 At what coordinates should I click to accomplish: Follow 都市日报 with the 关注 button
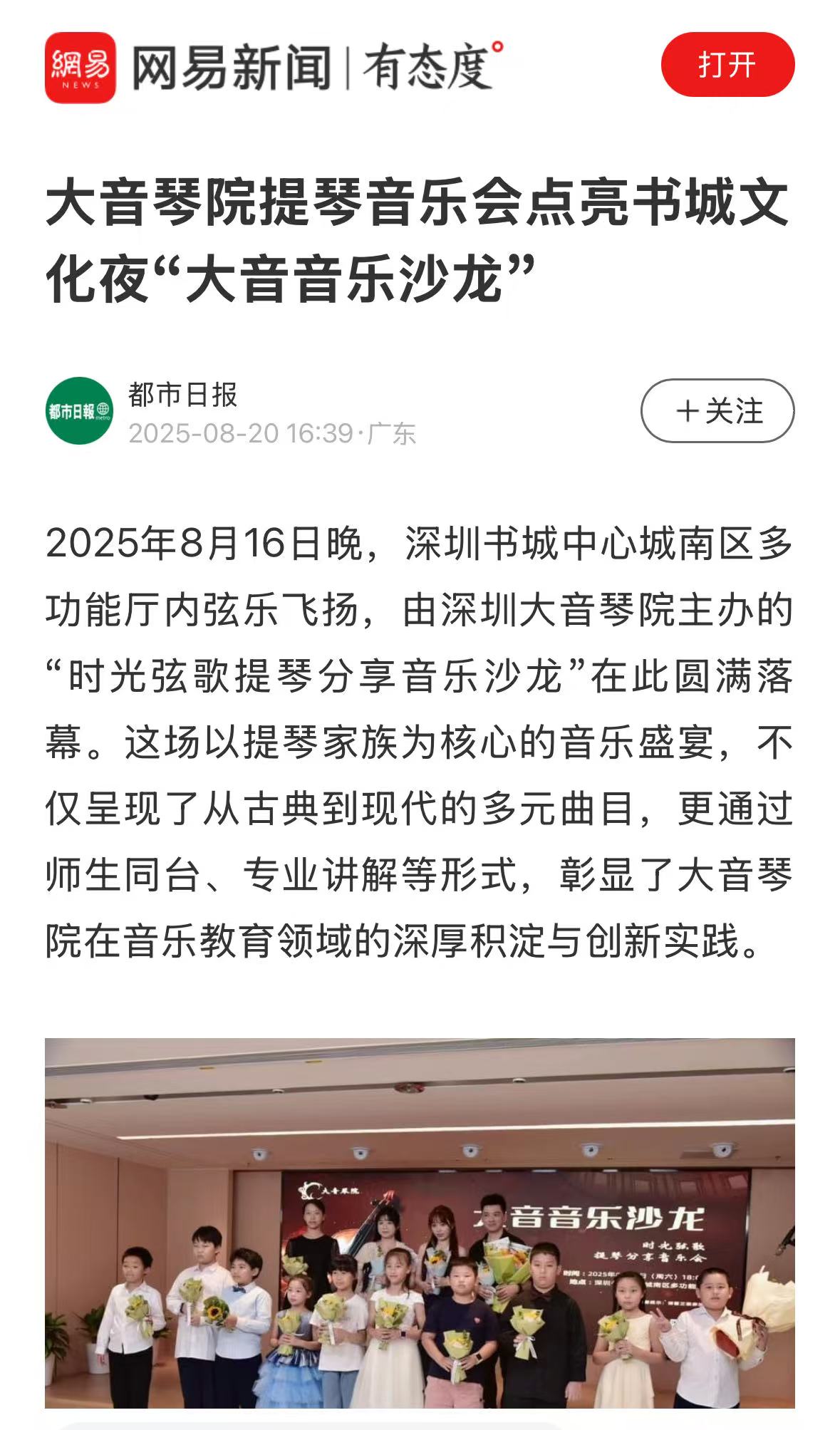click(717, 411)
